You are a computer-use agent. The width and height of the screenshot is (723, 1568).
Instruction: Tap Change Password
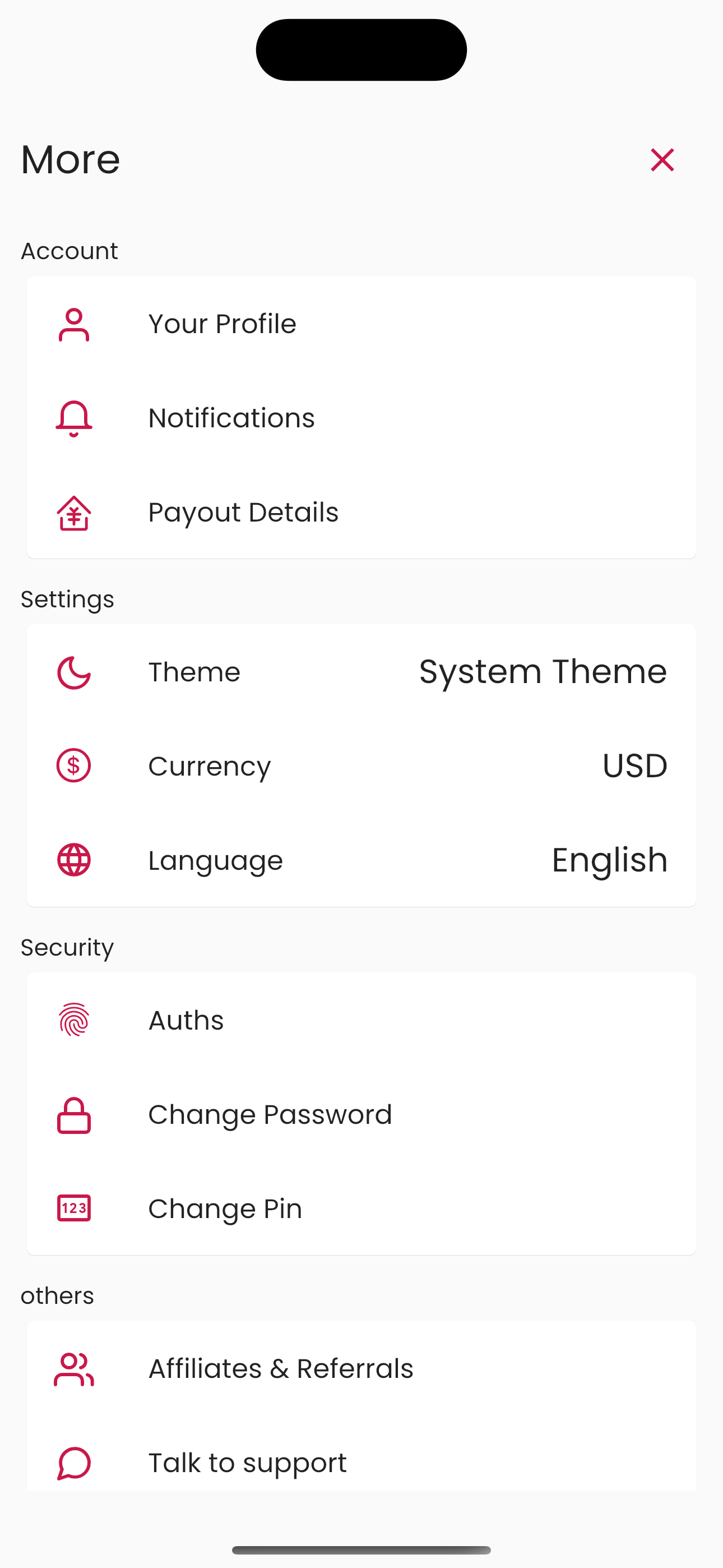pos(361,1114)
